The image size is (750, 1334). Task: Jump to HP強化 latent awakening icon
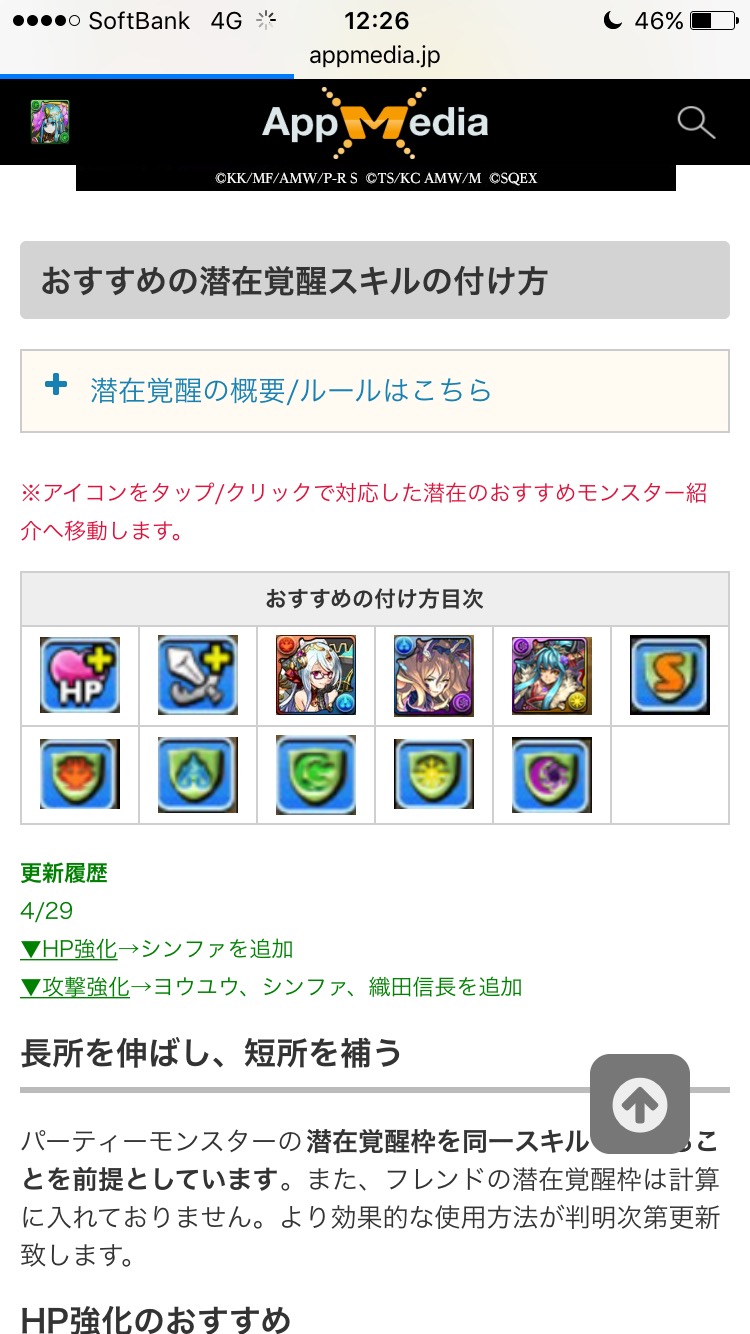80,675
